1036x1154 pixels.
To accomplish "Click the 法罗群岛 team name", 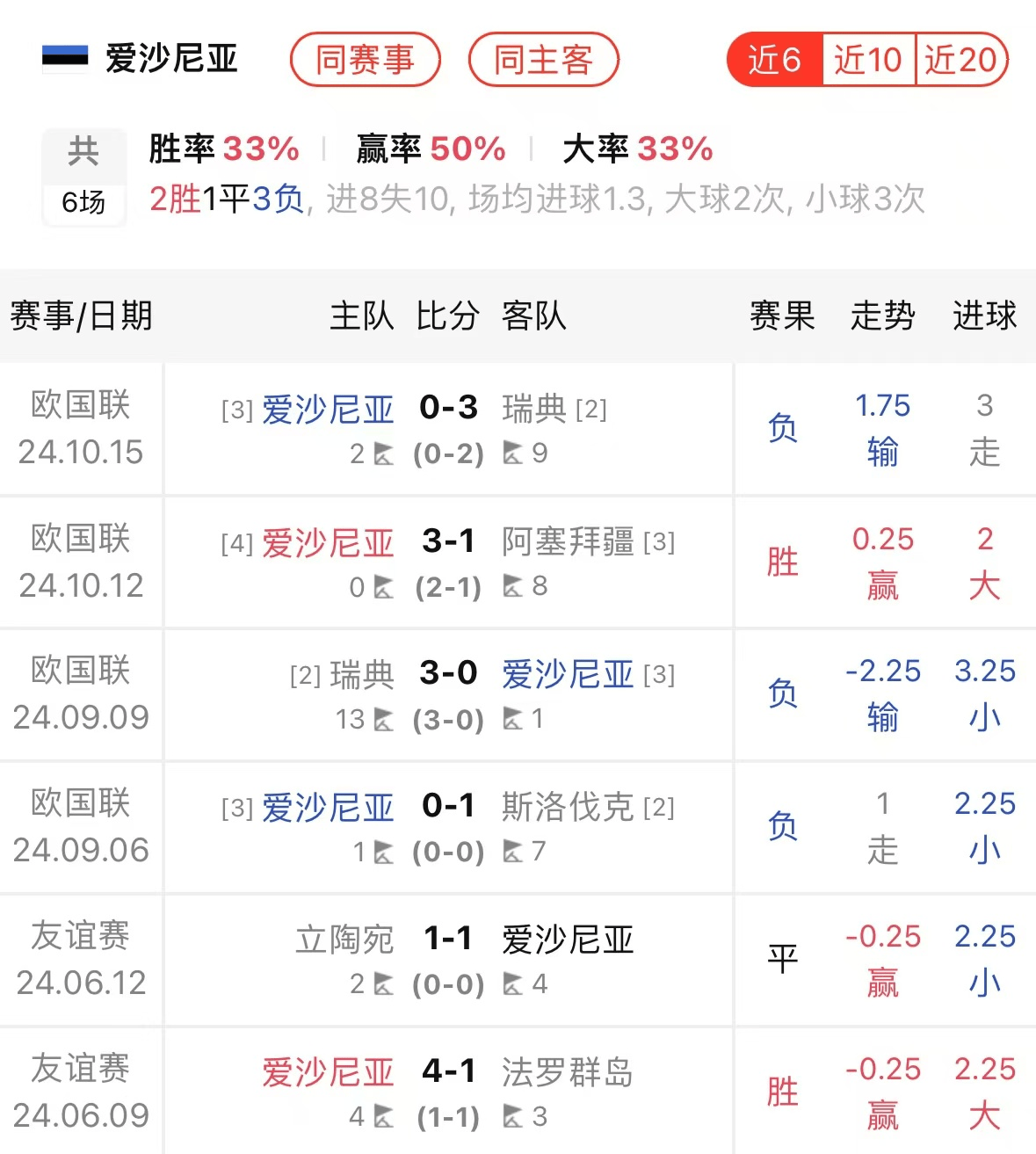I will coord(568,1072).
